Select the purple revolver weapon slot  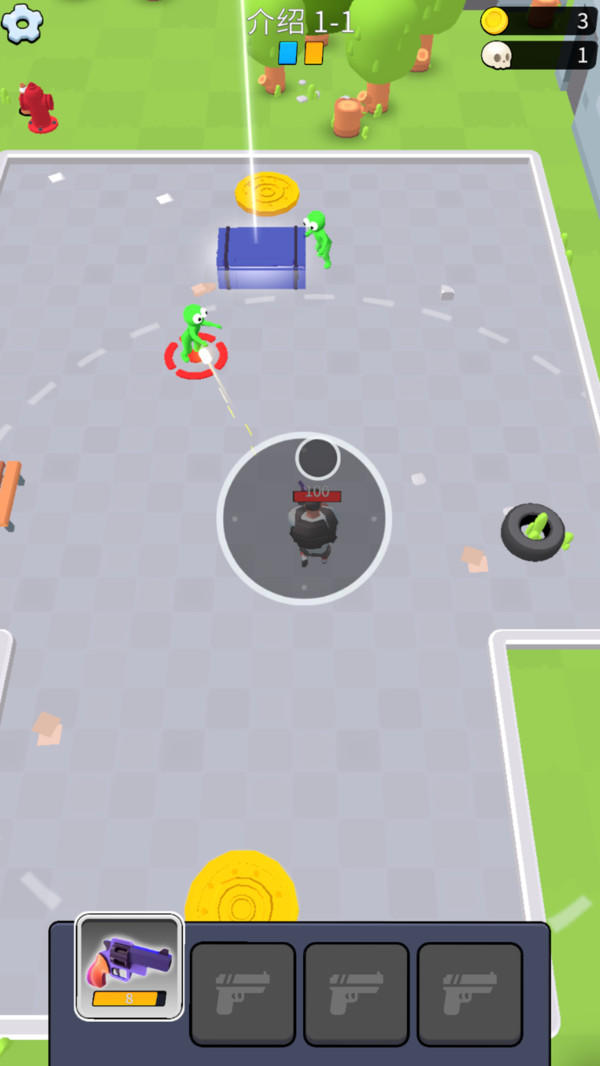(x=129, y=966)
